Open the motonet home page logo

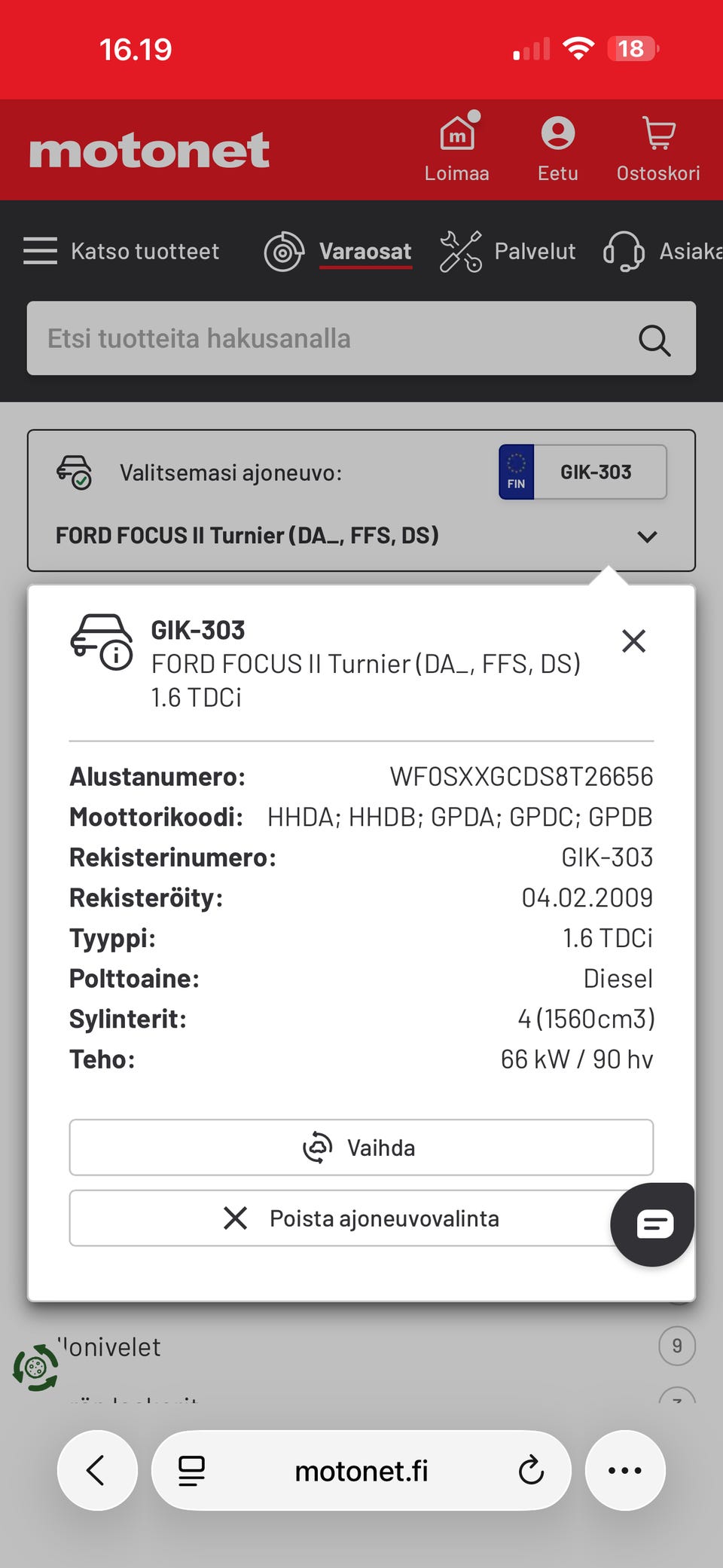[149, 151]
